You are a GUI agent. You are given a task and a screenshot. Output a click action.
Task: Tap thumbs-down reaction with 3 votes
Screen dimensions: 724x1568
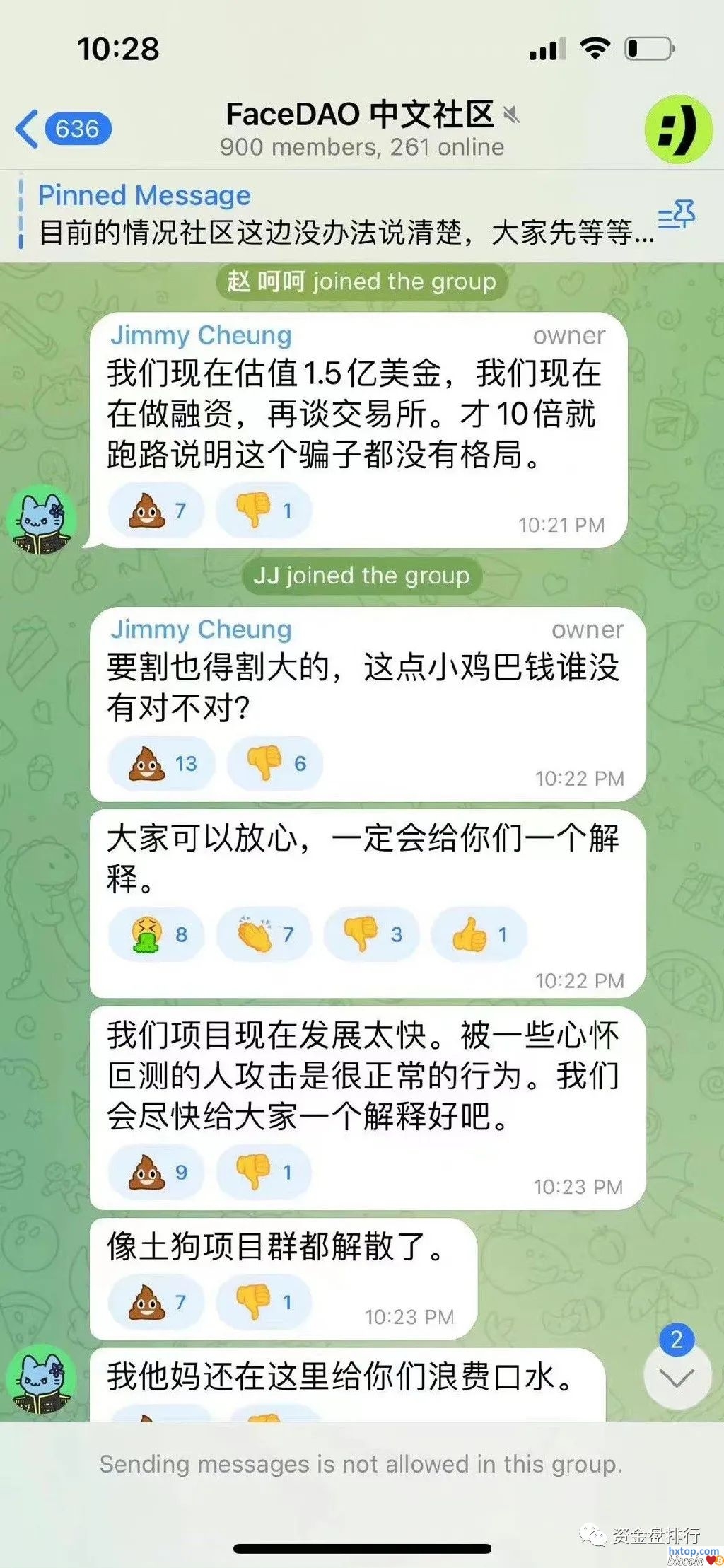tap(372, 934)
